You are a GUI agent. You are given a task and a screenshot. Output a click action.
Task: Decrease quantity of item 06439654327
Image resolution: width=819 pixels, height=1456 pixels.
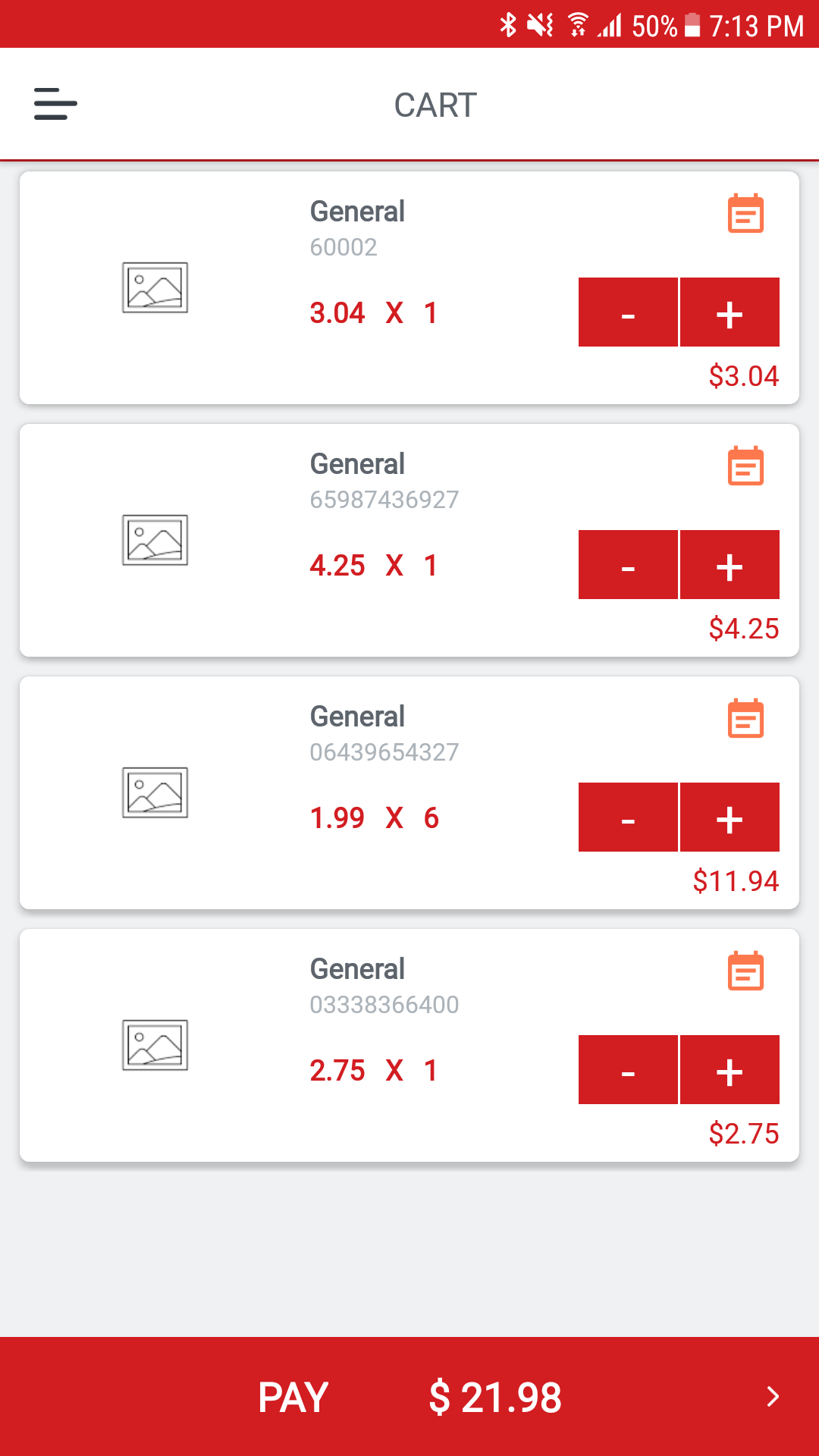click(628, 817)
